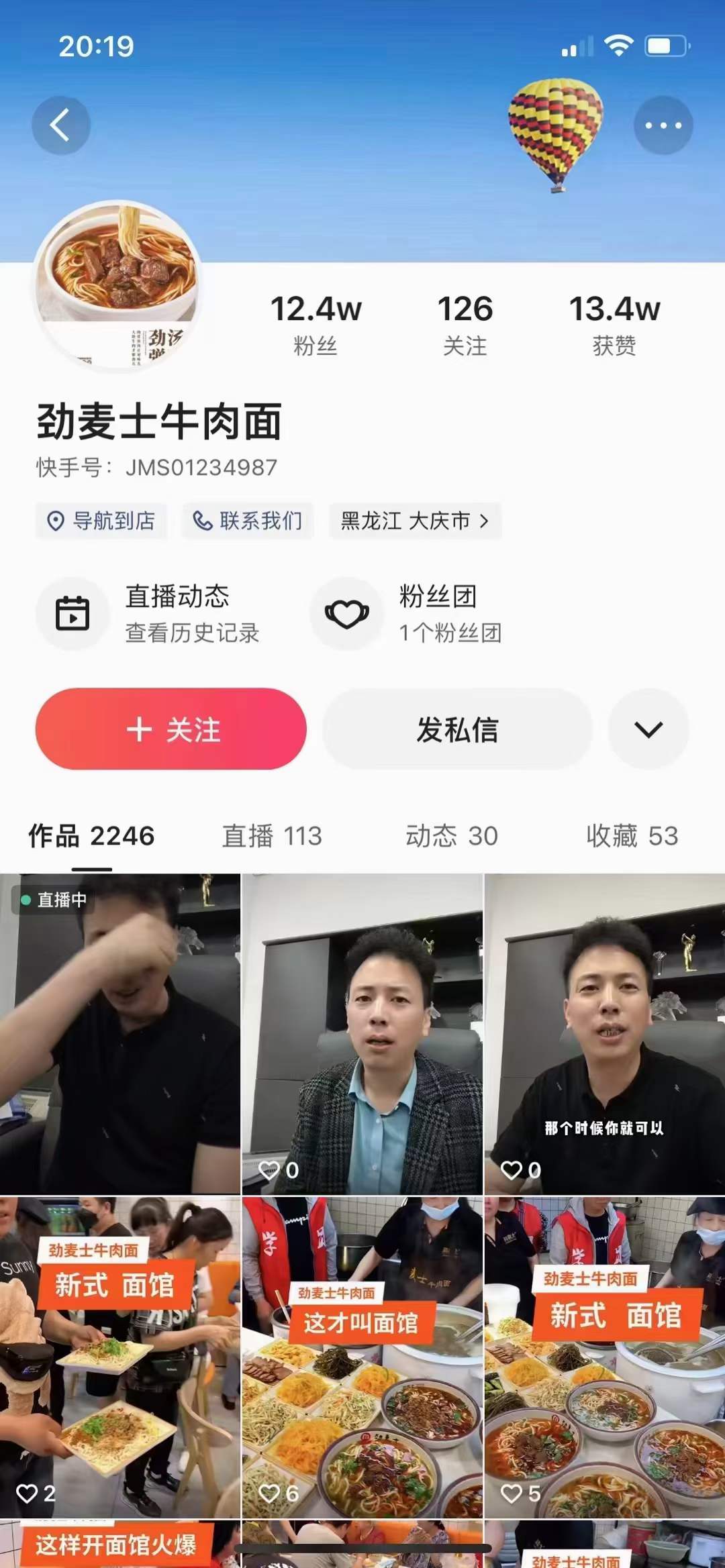Open the 粉丝团 heart-mask icon
The height and width of the screenshot is (1568, 725).
coord(346,614)
